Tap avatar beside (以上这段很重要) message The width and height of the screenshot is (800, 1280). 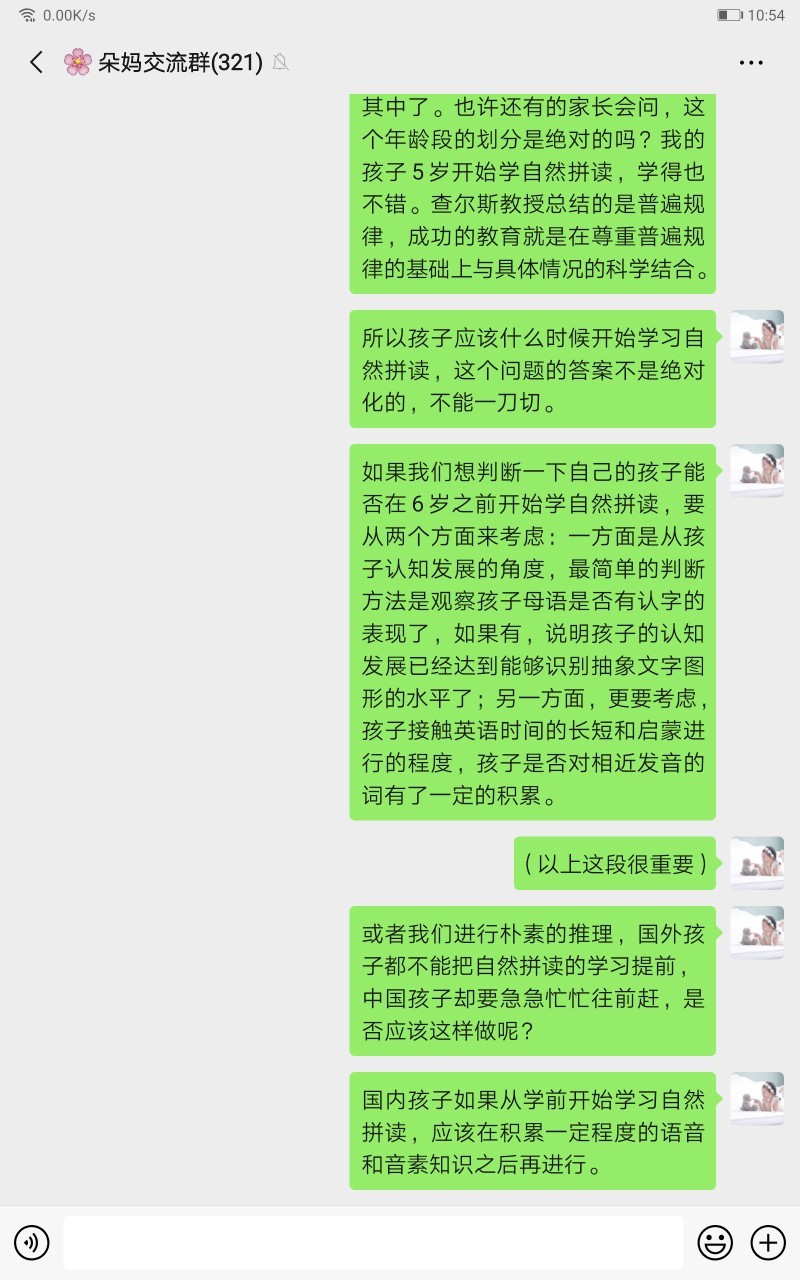coord(757,863)
